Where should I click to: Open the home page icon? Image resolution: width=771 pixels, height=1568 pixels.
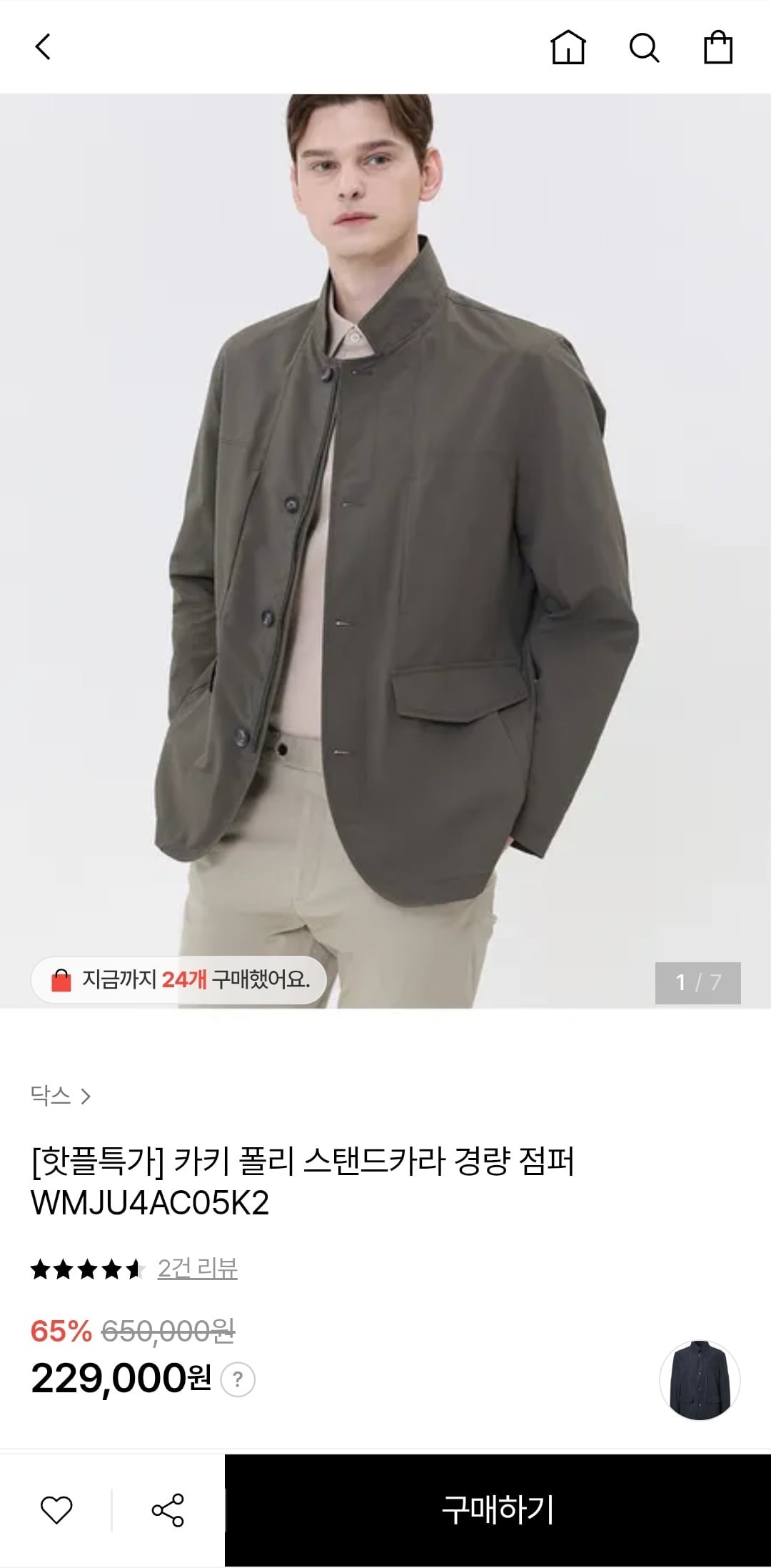click(568, 48)
